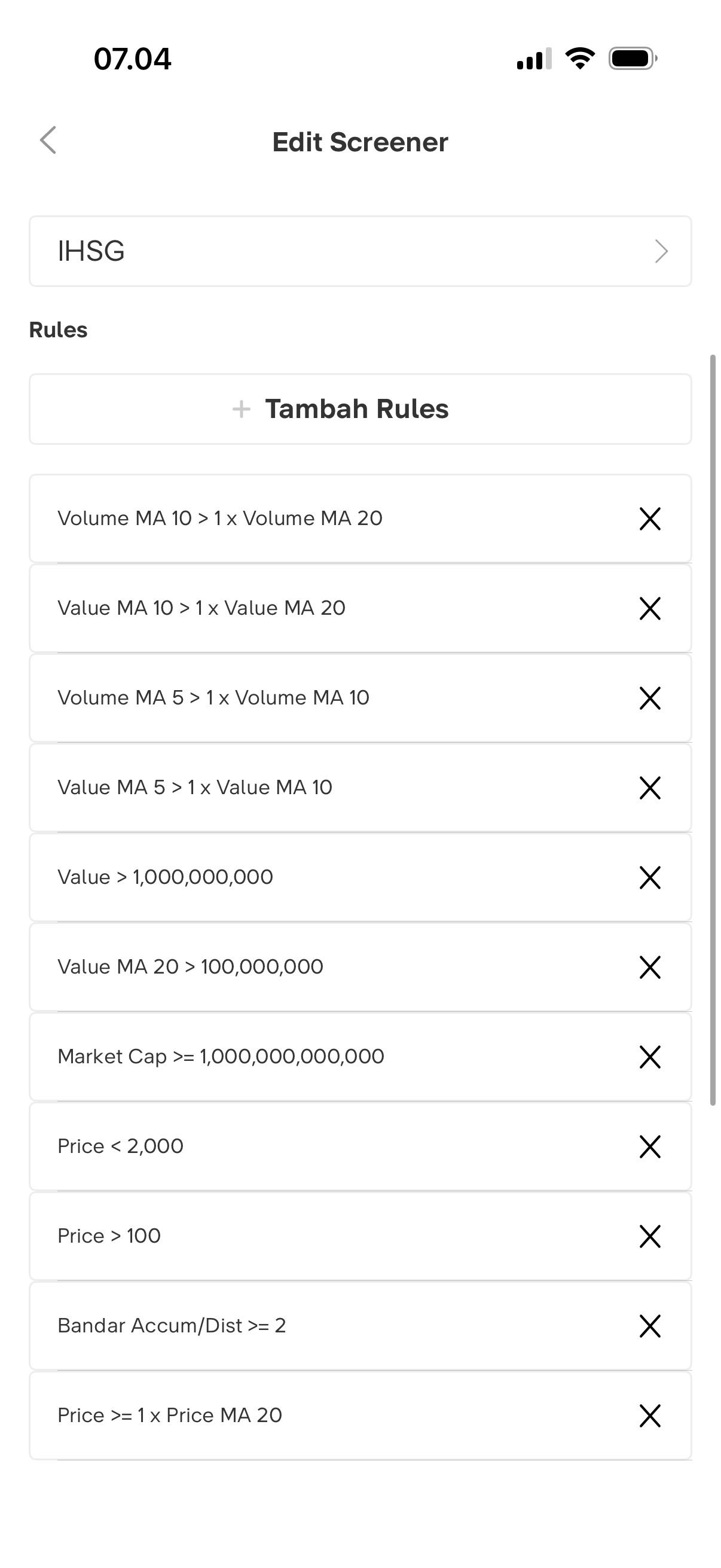Screen dimensions: 721x1568
Task: Delete the Value MA 10 > Value MA 20 rule
Action: click(650, 608)
